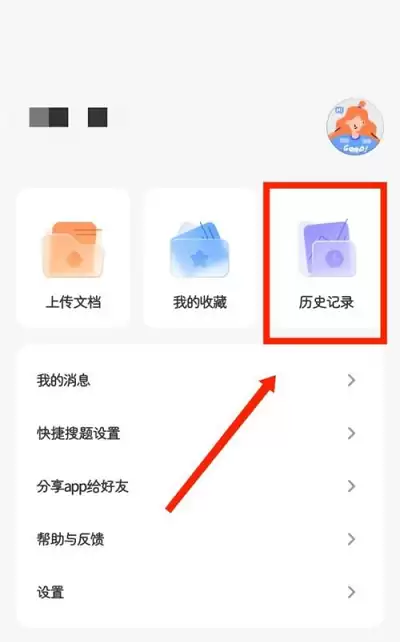Open 帮助与反馈 row
Screen dimensions: 400x642
point(200,539)
